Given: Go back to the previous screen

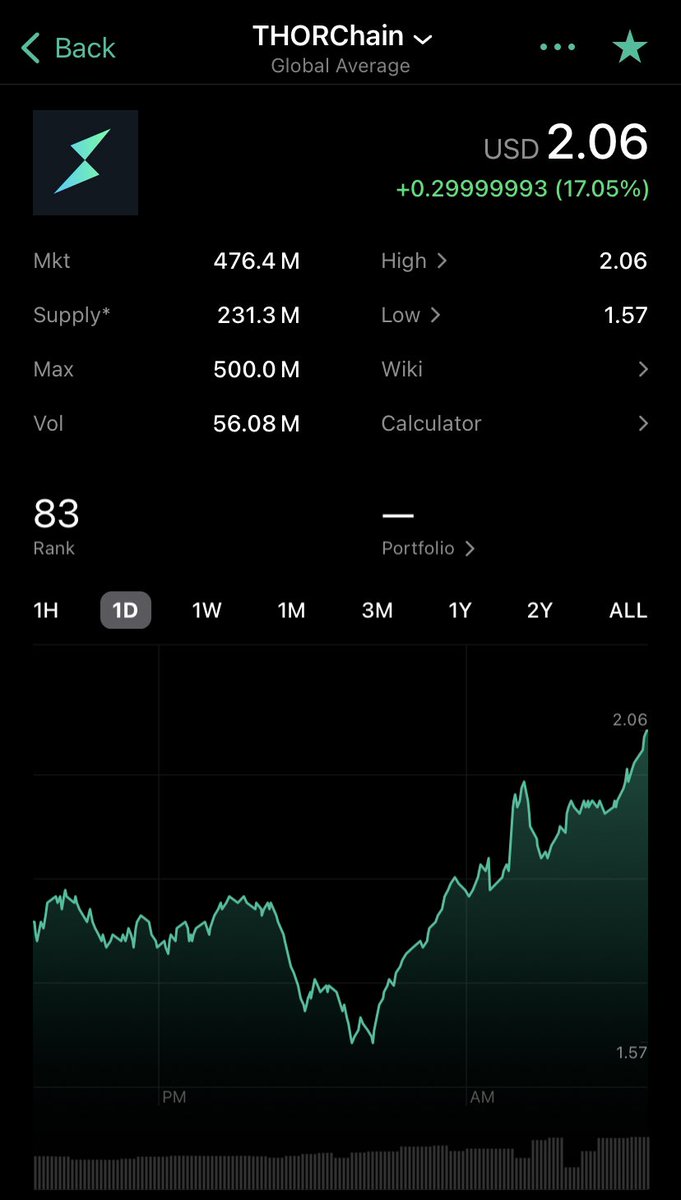Looking at the screenshot, I should coord(68,48).
